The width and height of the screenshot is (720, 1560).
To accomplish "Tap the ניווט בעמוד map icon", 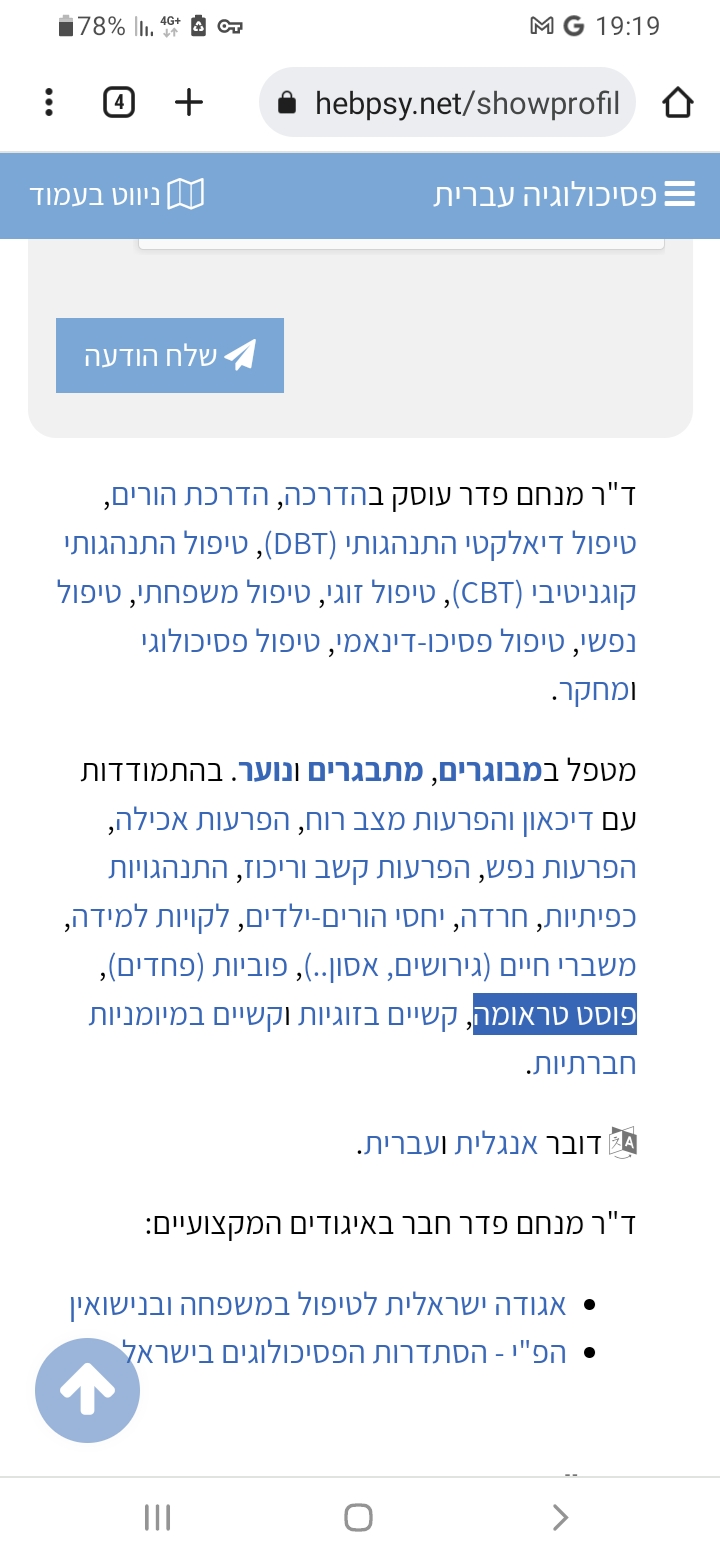I will click(x=186, y=194).
